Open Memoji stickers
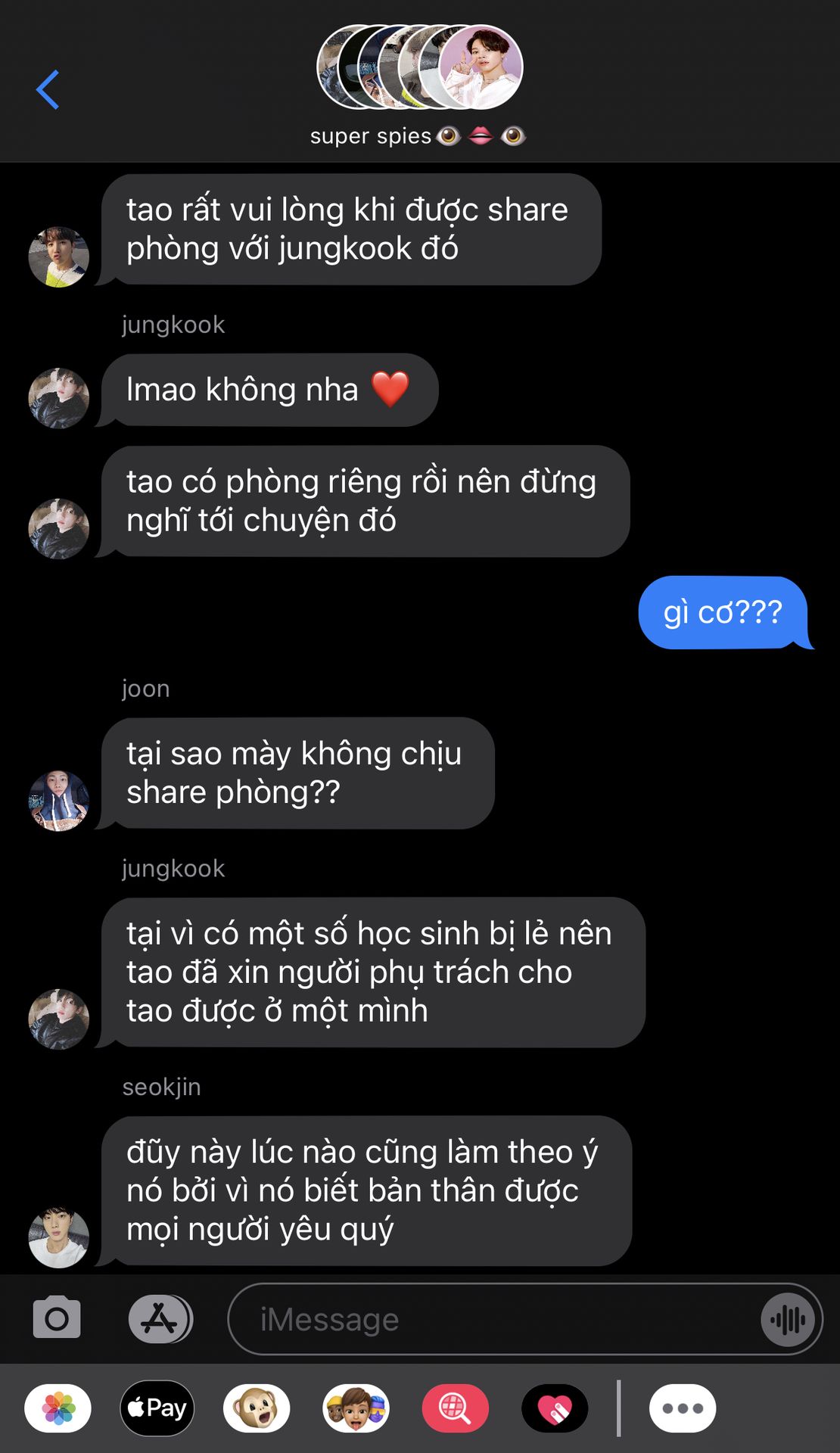The image size is (840, 1453). (x=356, y=1408)
